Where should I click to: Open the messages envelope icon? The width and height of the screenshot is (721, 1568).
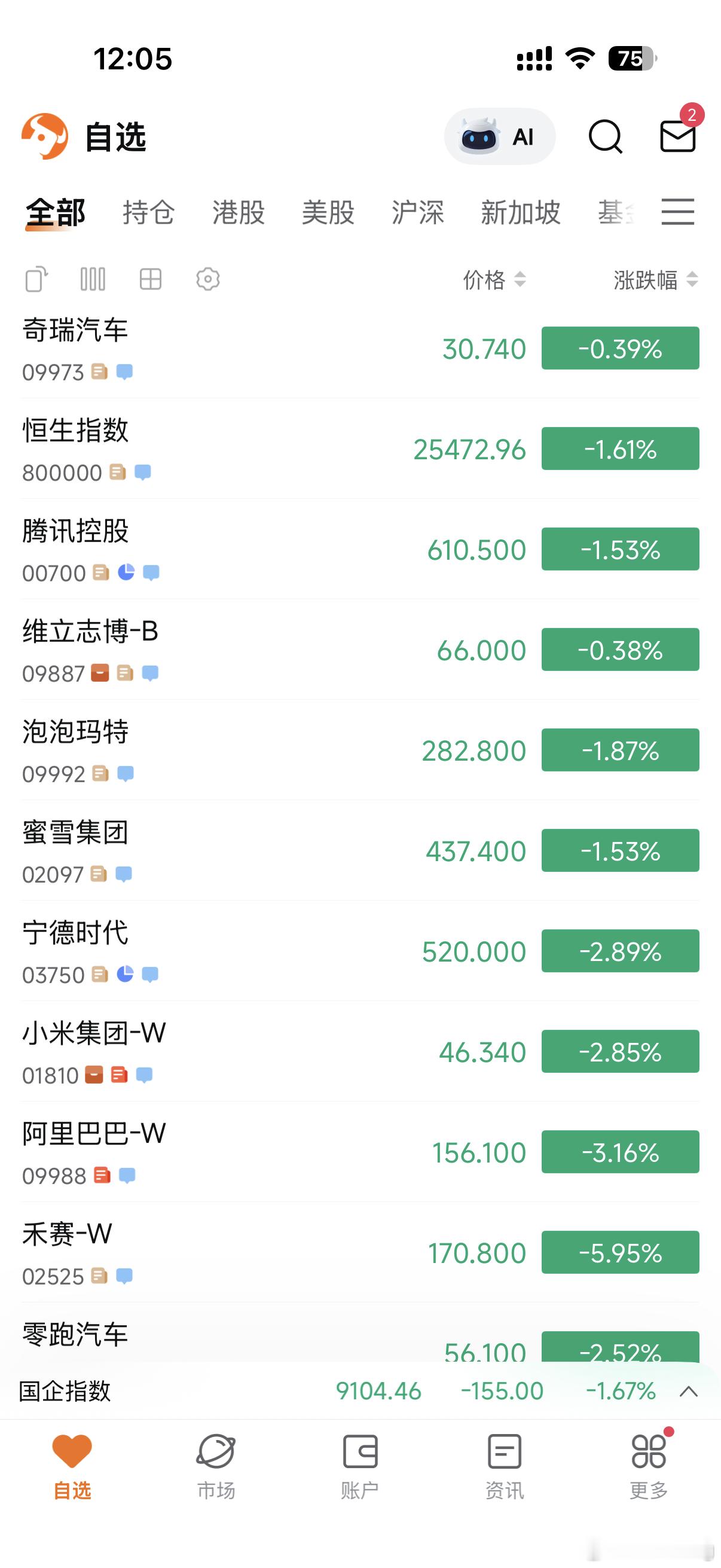coord(678,135)
